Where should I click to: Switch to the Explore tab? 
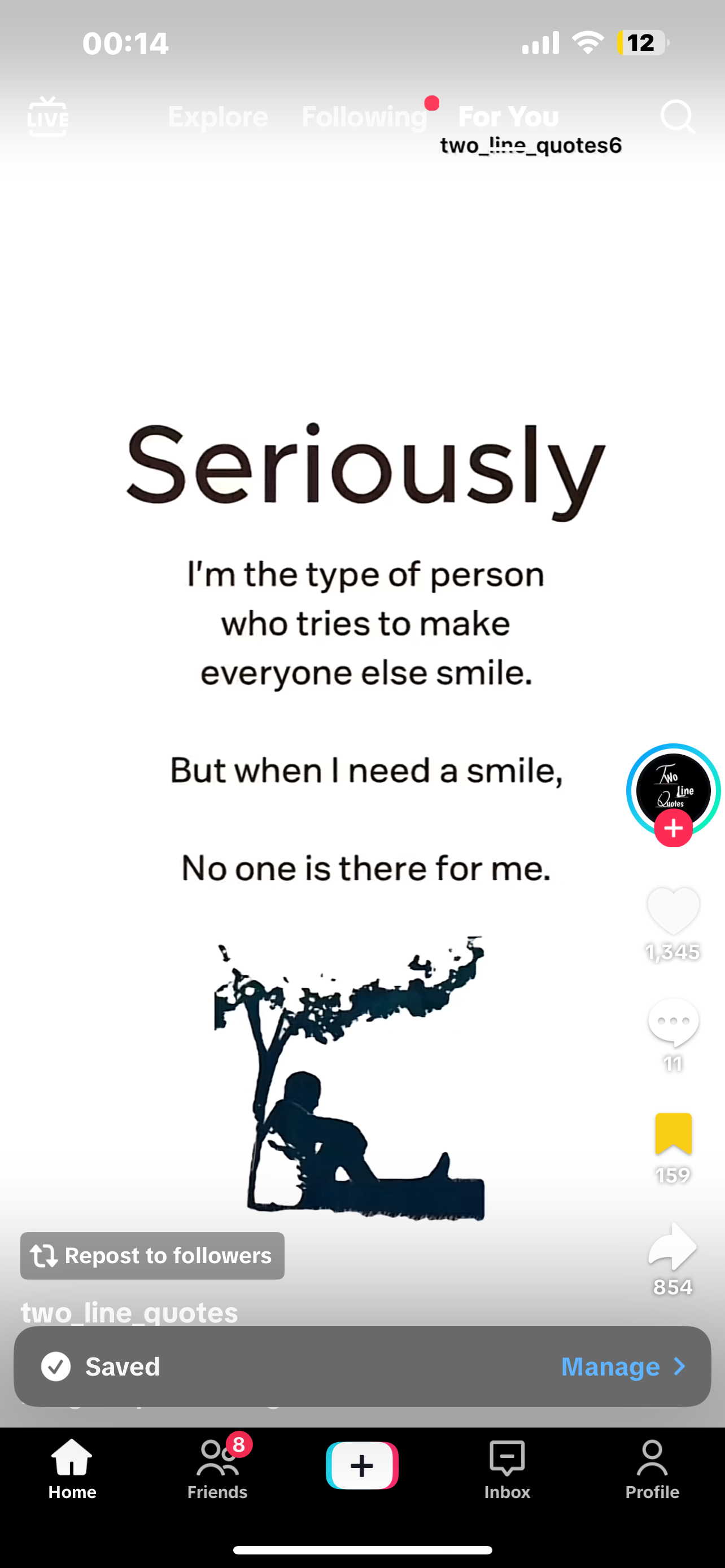click(218, 116)
